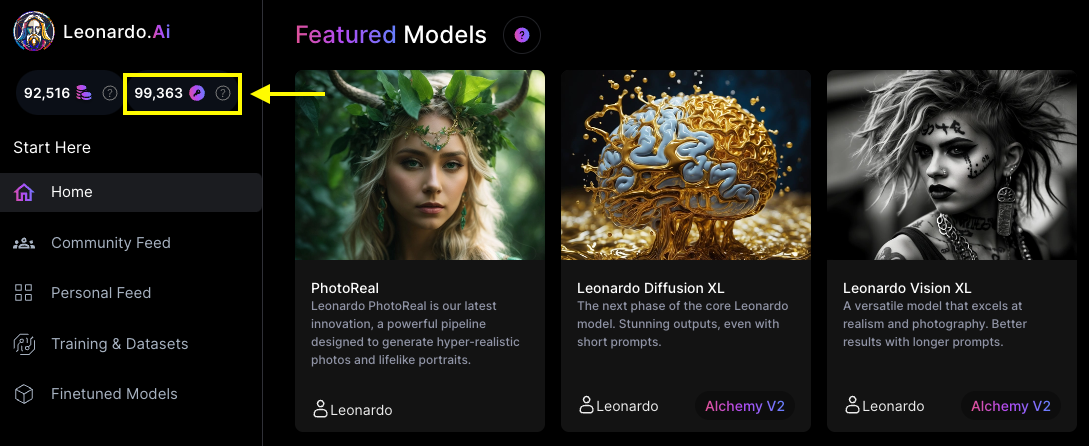Open the Home menu item
The height and width of the screenshot is (446, 1089).
click(x=71, y=192)
